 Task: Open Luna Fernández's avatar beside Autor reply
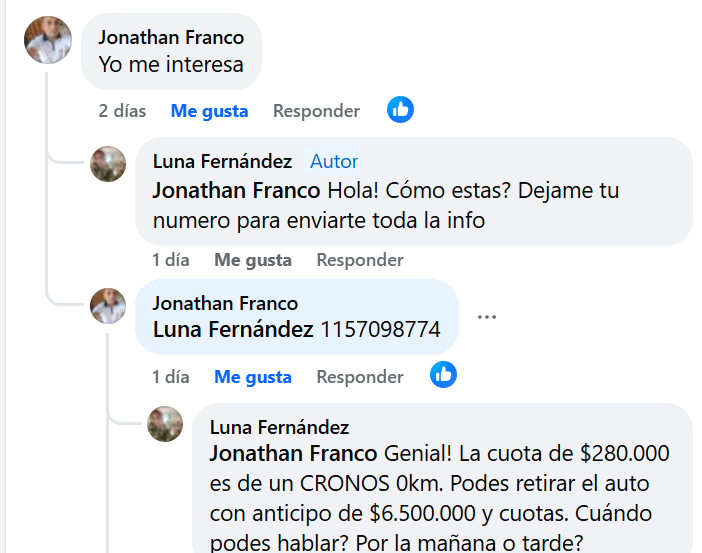108,164
